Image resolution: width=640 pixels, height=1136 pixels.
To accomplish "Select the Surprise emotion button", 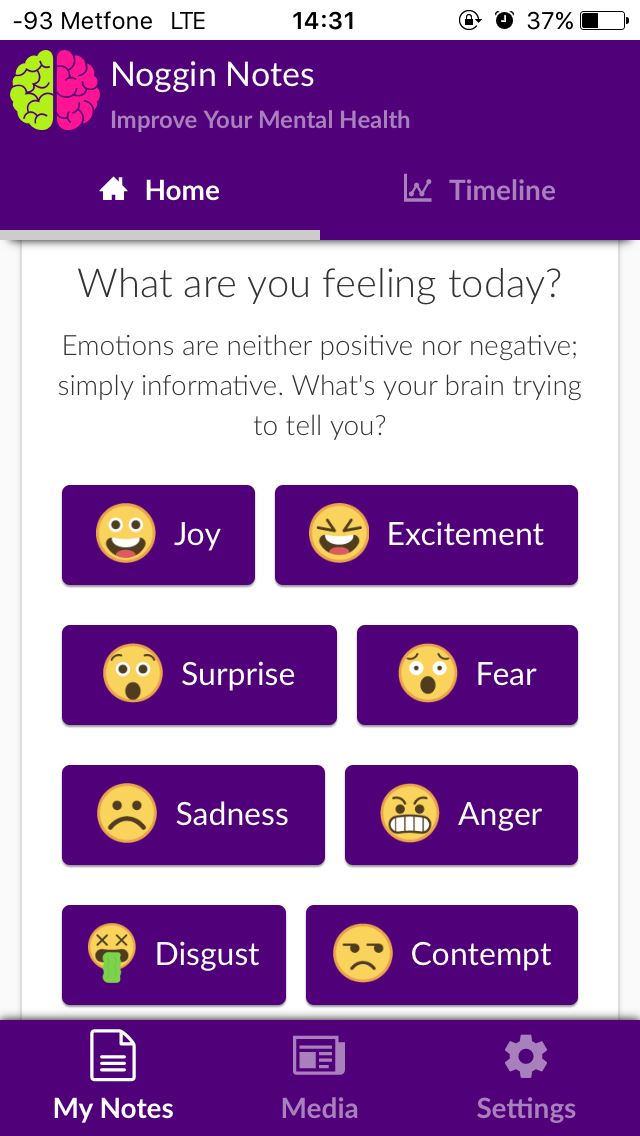I will [199, 674].
